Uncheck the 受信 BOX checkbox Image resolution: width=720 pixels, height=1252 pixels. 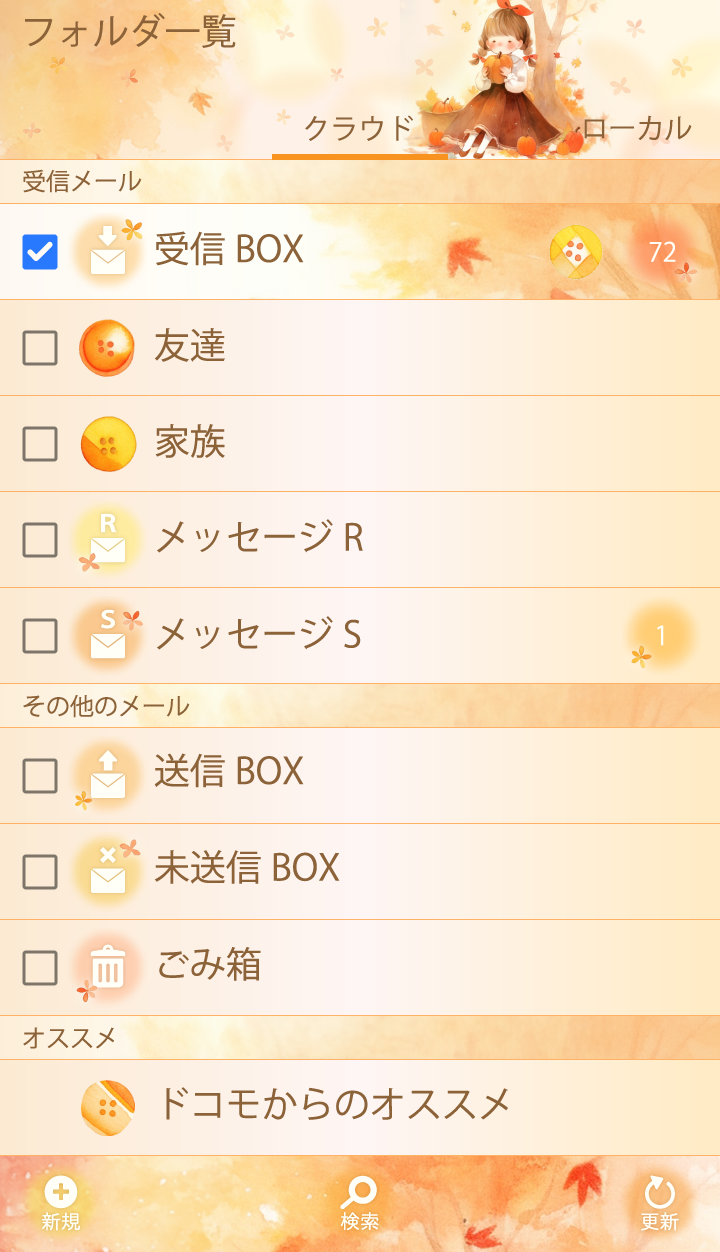point(40,252)
